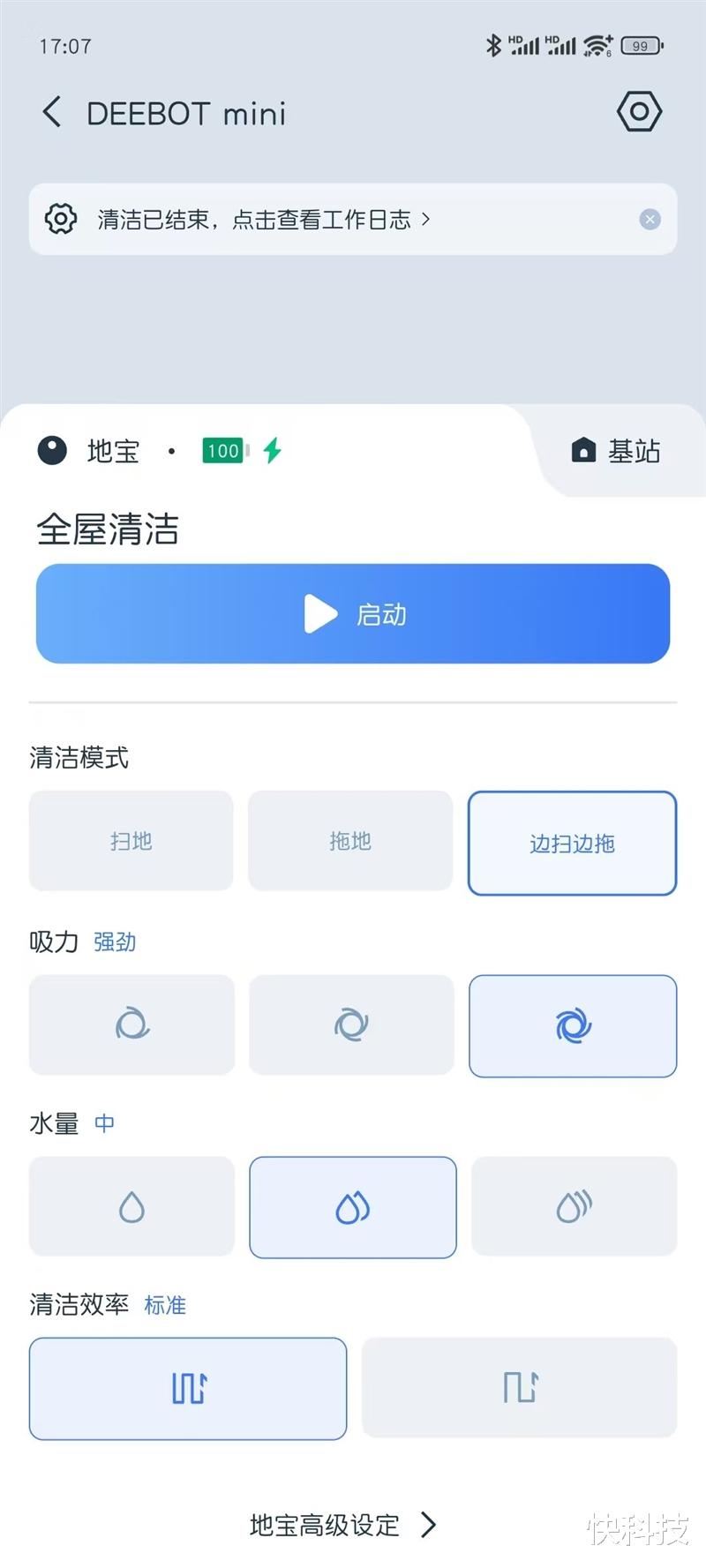Switch to the 基站 tab
The image size is (706, 1568).
pos(616,451)
